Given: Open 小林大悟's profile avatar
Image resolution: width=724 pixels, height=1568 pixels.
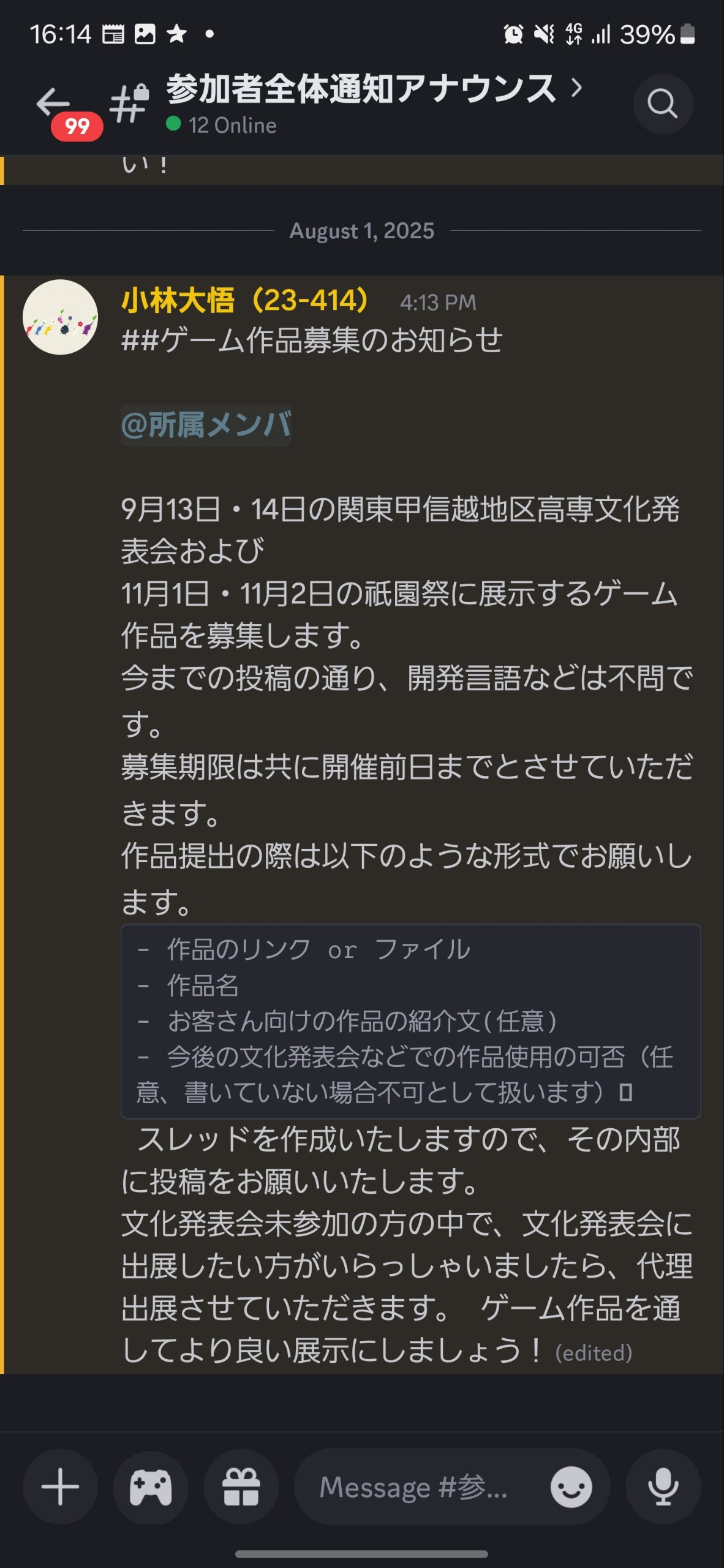Looking at the screenshot, I should click(60, 317).
